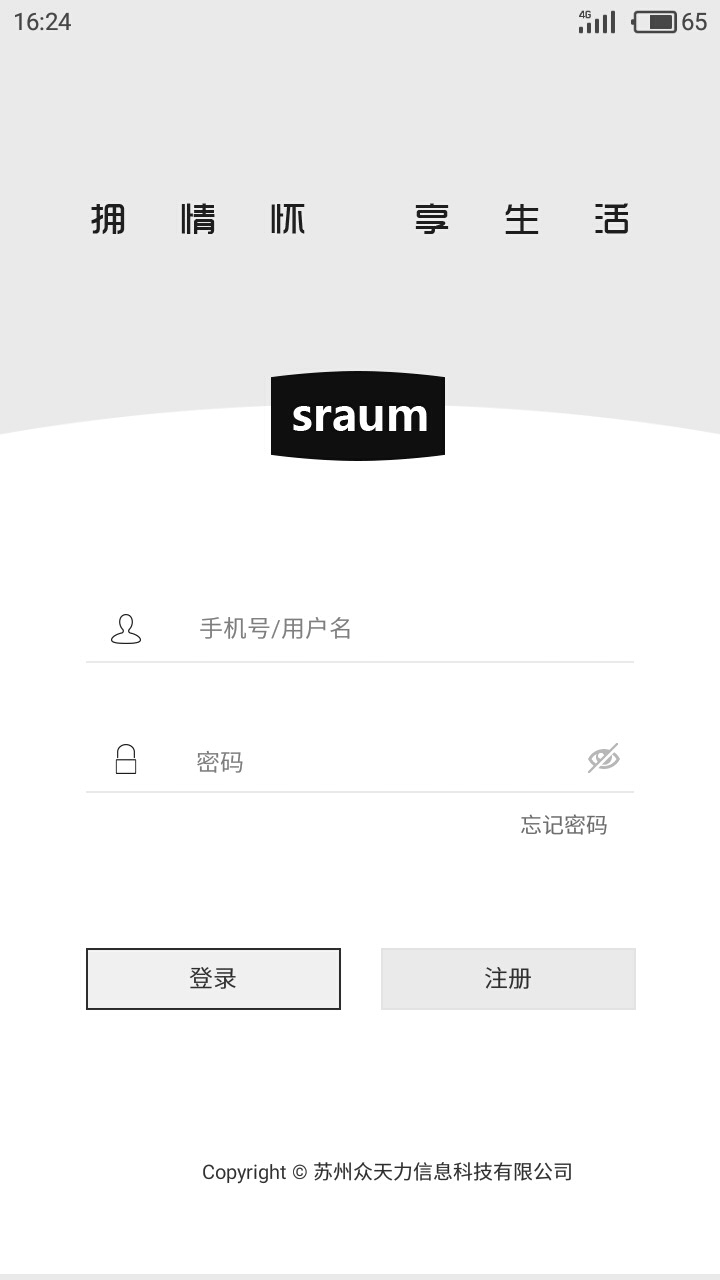Tap the slogan text 拥情怀
Screen dimensions: 720x1280
pos(198,218)
